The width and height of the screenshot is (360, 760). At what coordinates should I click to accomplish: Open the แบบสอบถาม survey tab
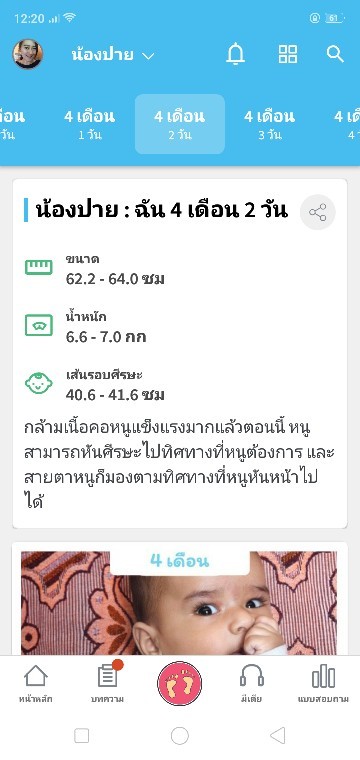click(x=324, y=683)
